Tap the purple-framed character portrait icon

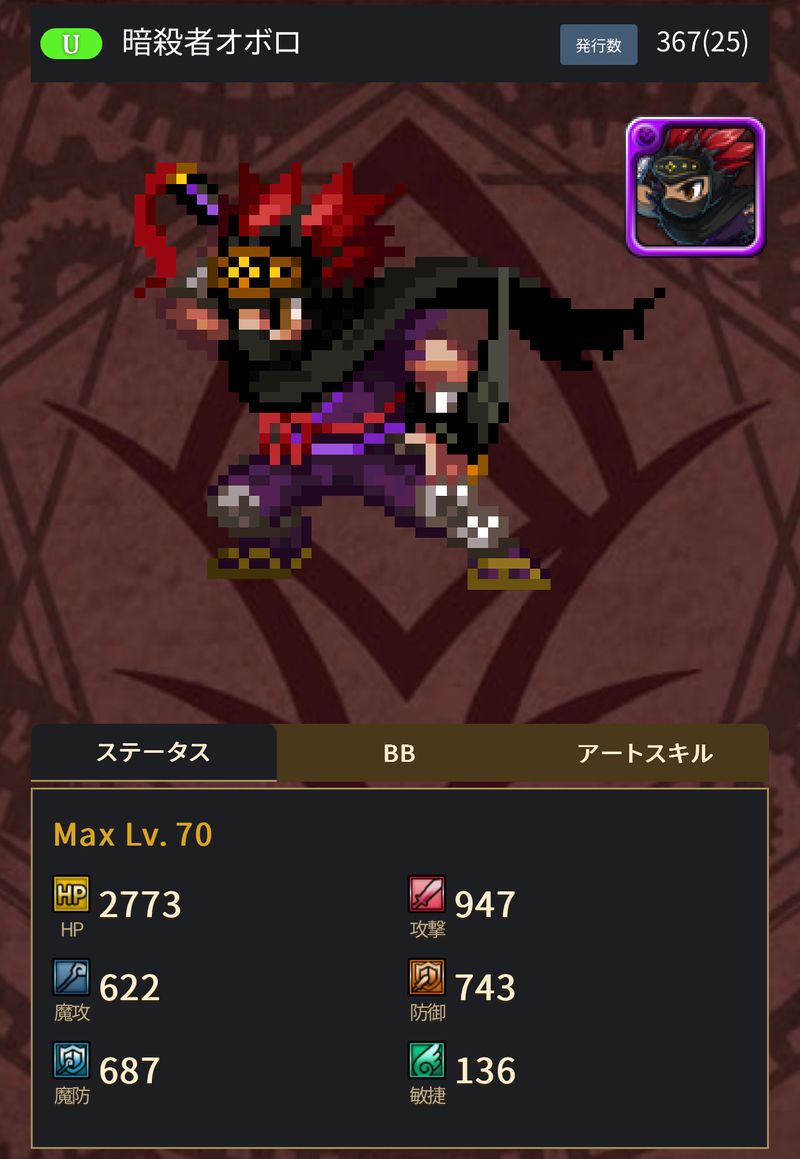click(x=695, y=186)
